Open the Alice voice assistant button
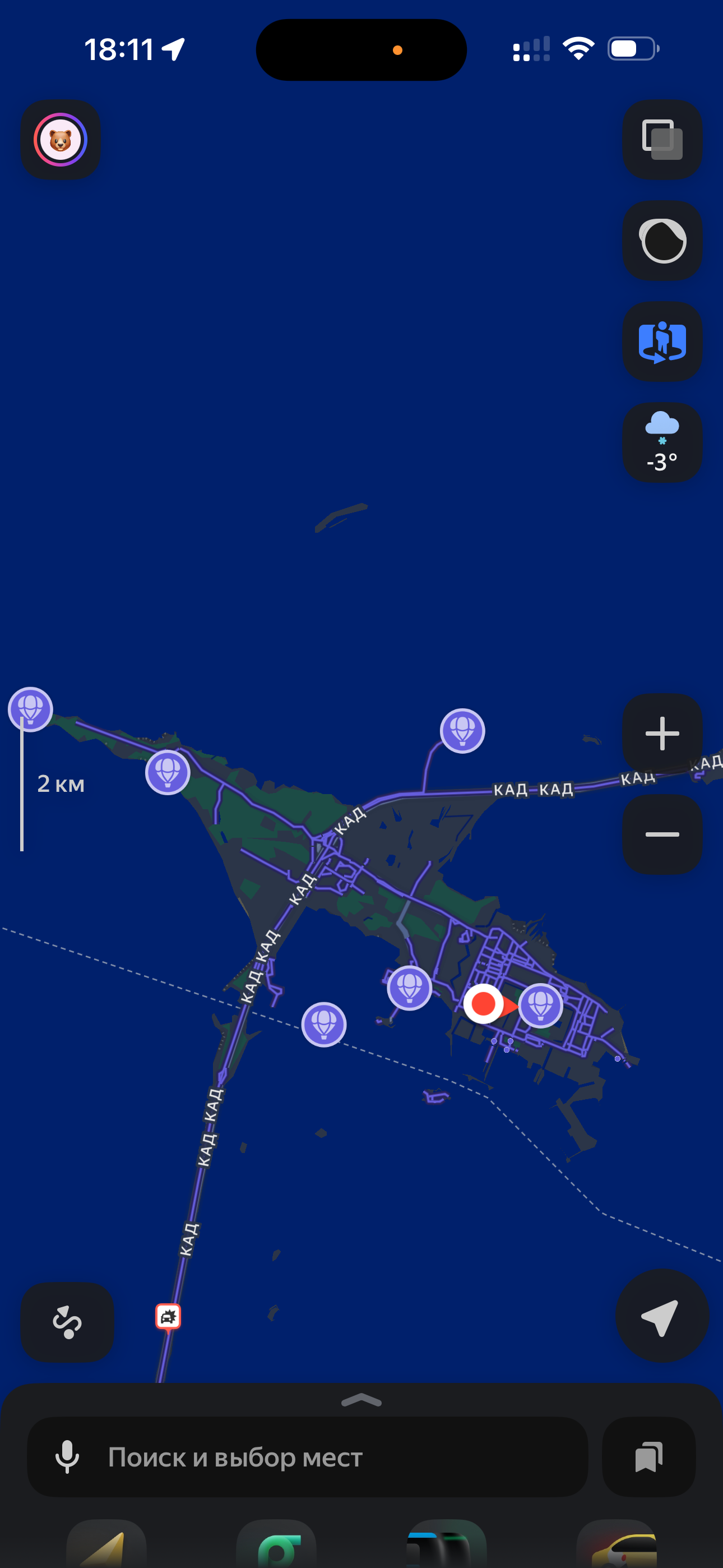 (662, 241)
